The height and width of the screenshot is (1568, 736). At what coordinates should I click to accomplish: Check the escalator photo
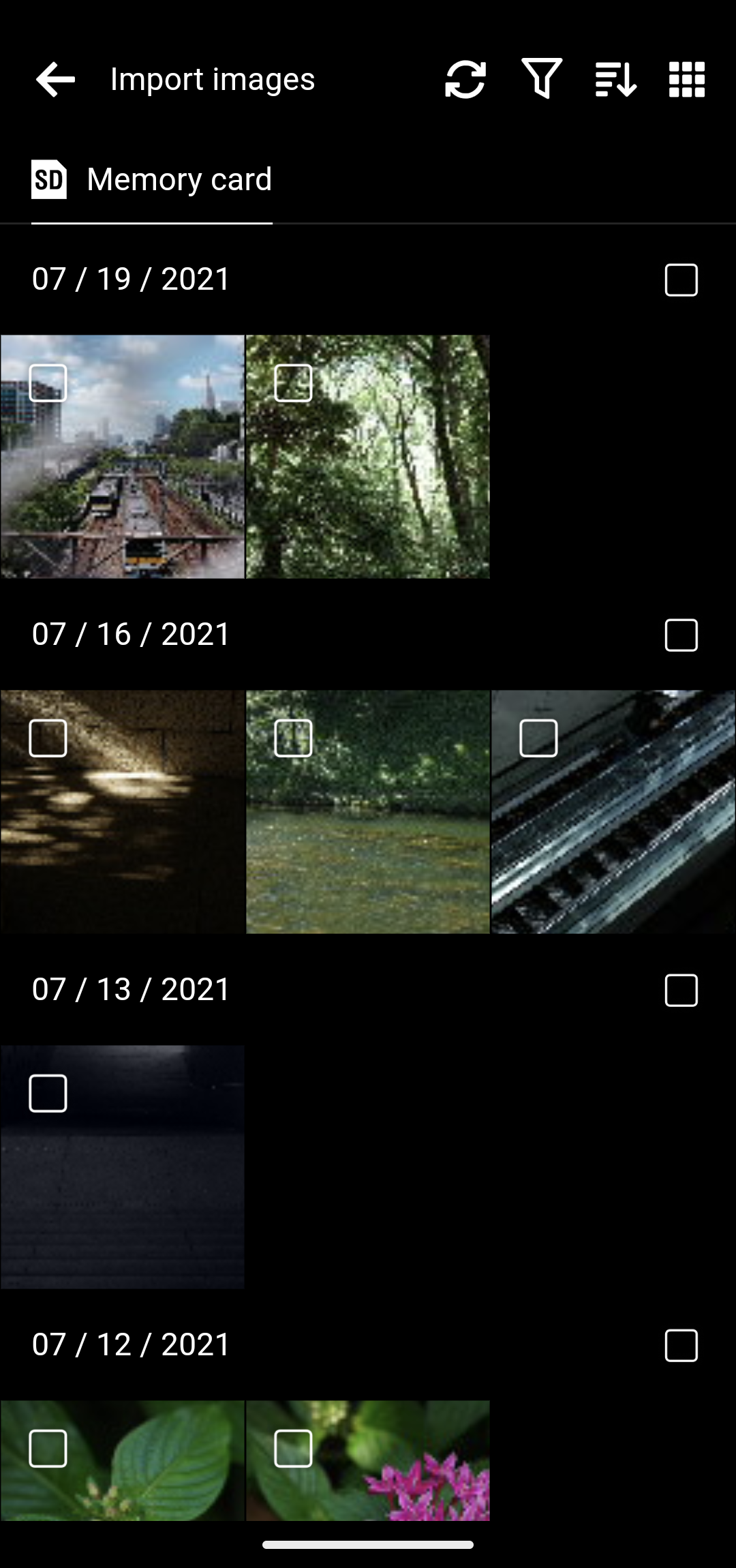pos(538,738)
